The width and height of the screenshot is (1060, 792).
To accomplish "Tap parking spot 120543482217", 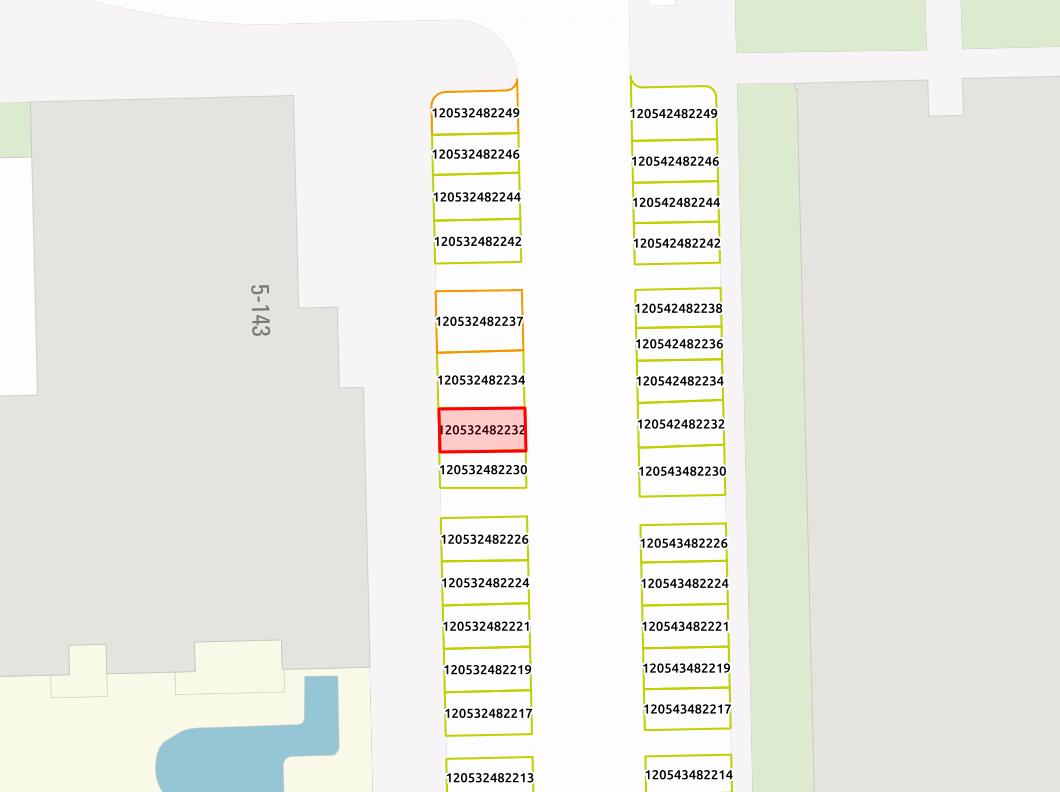I will pyautogui.click(x=687, y=709).
